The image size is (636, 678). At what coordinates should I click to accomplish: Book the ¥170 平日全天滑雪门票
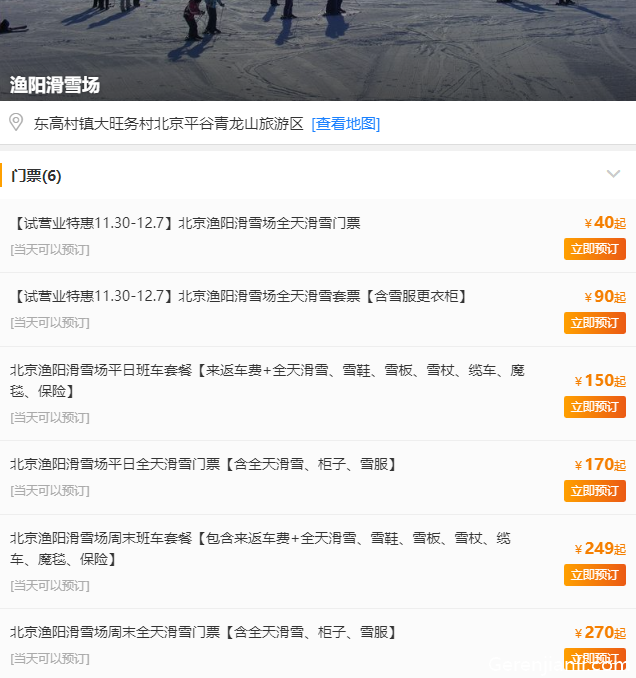click(594, 491)
